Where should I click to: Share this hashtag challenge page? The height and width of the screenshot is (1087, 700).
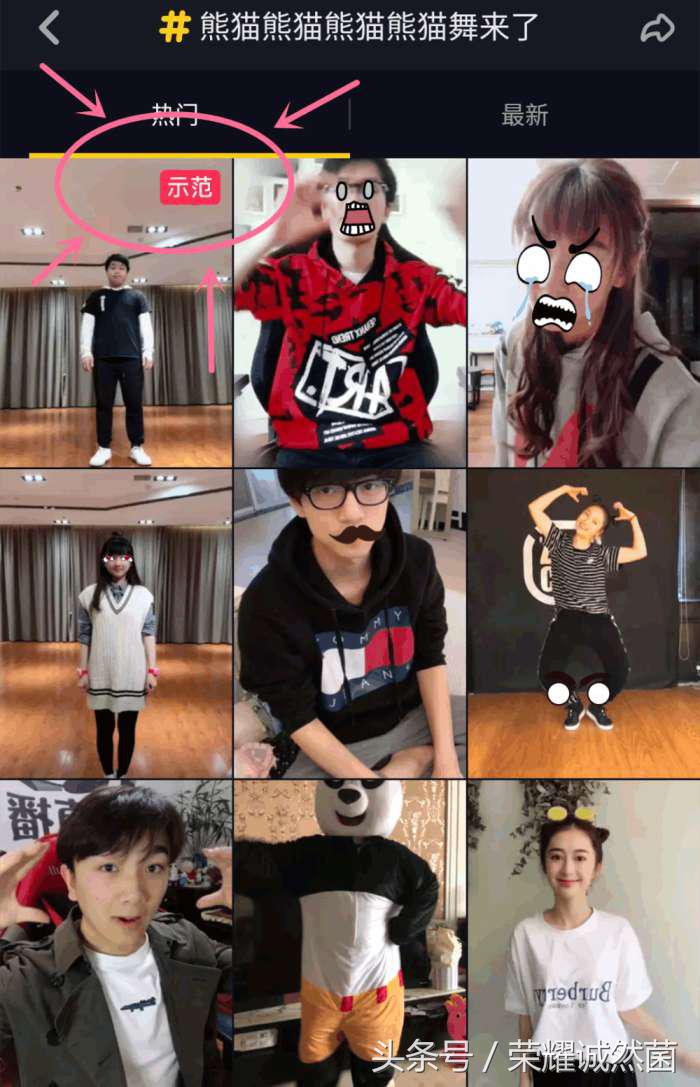click(657, 28)
